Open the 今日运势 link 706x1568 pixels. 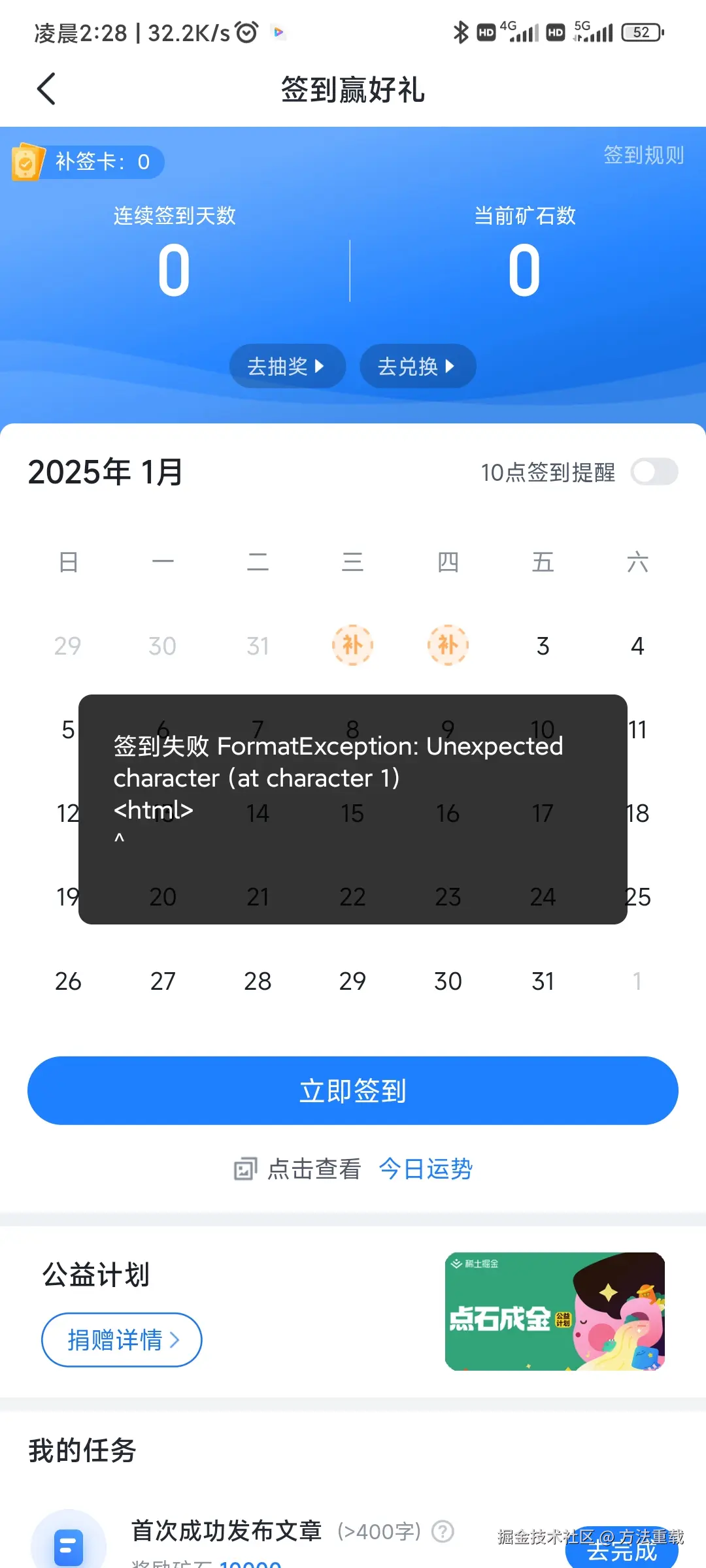[426, 1169]
